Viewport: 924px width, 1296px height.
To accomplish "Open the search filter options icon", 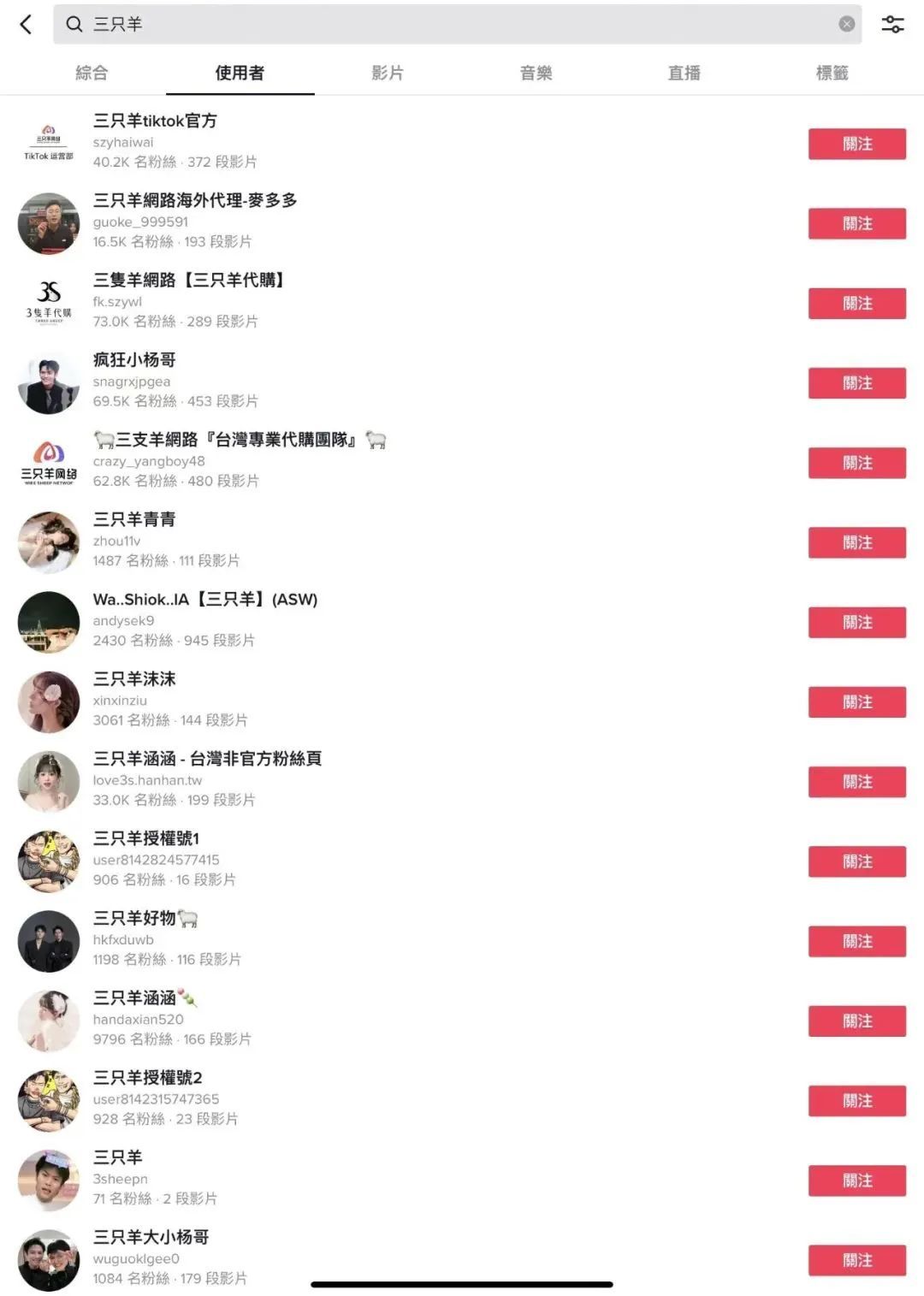I will [x=891, y=24].
